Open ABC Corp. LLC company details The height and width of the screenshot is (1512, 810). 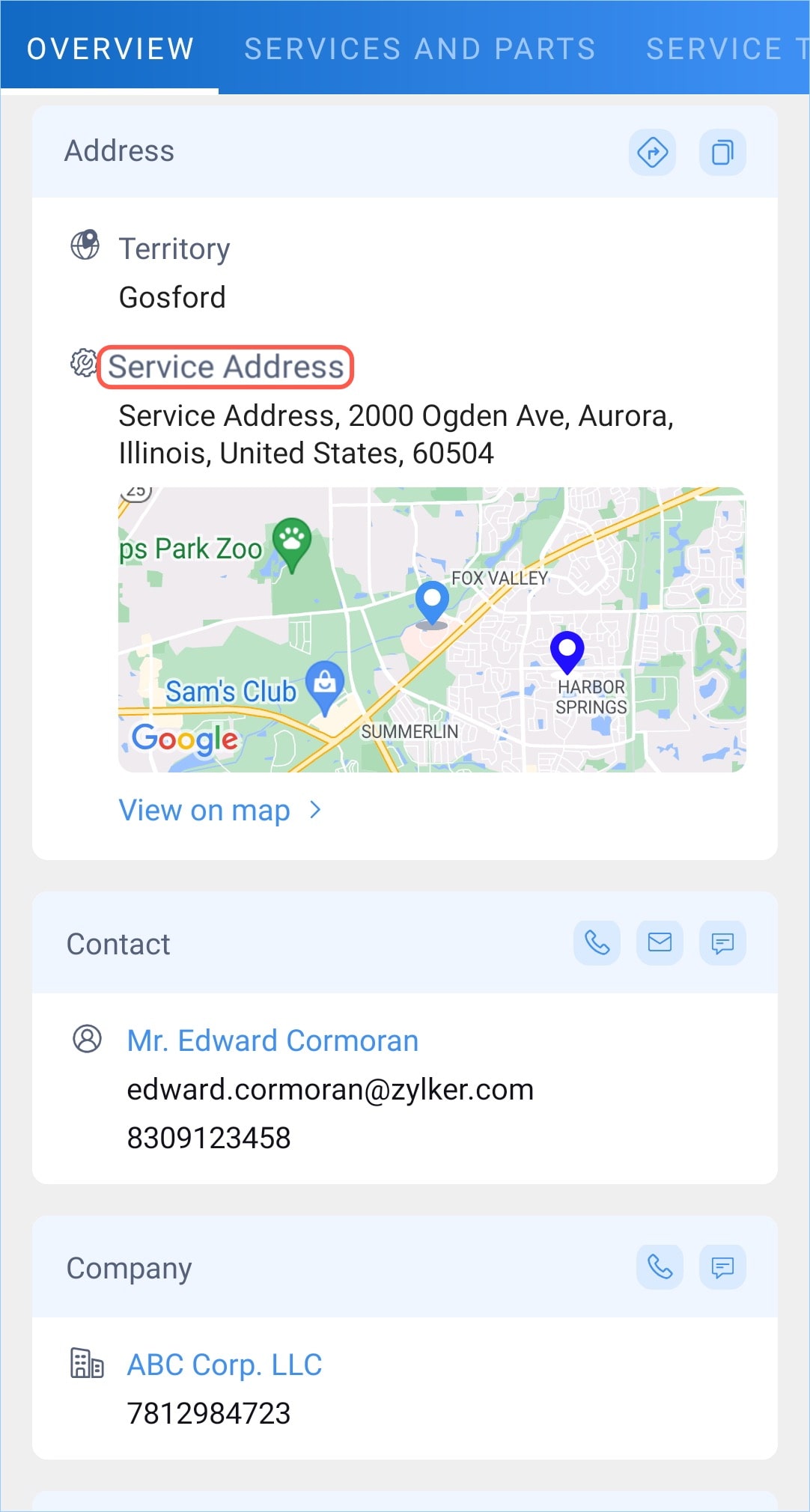[225, 1365]
